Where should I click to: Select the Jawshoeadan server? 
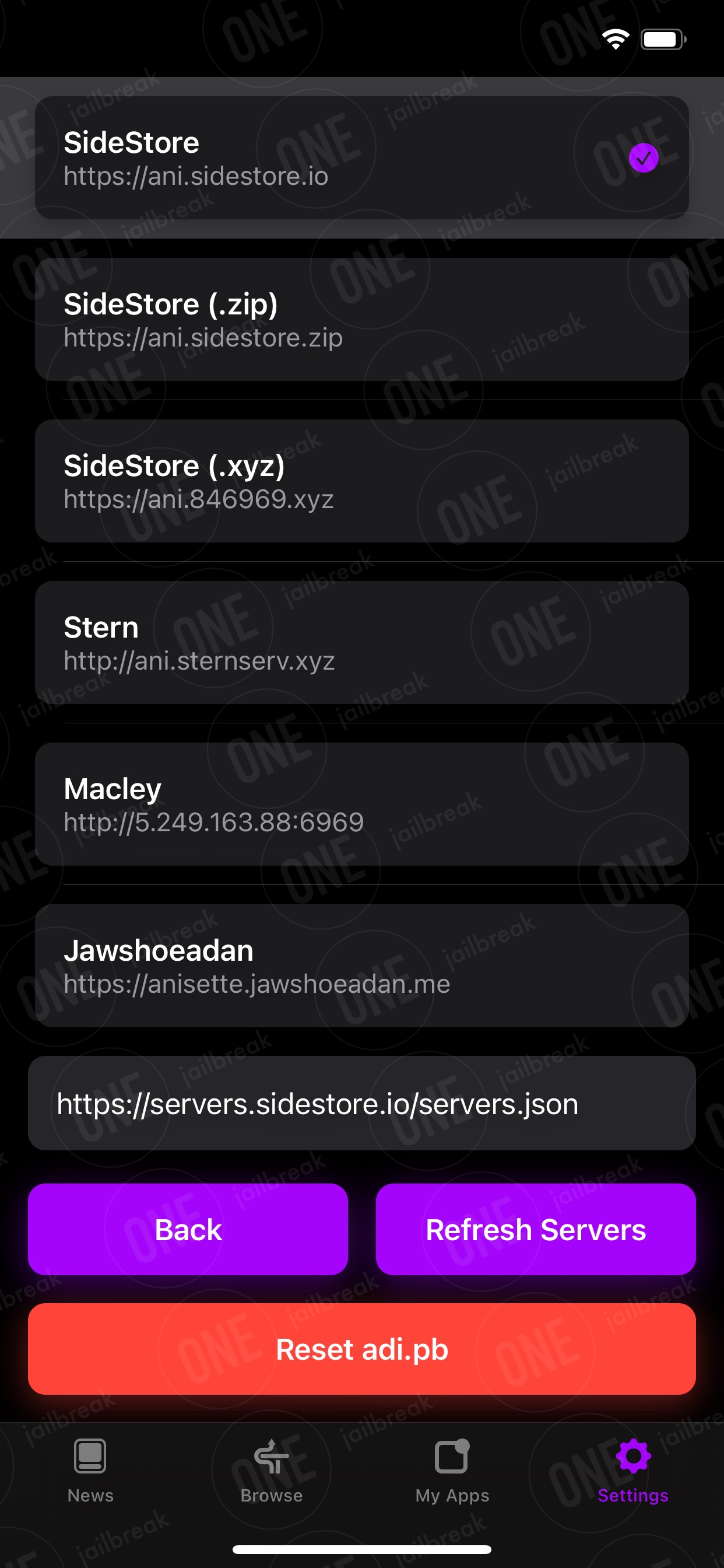point(362,966)
